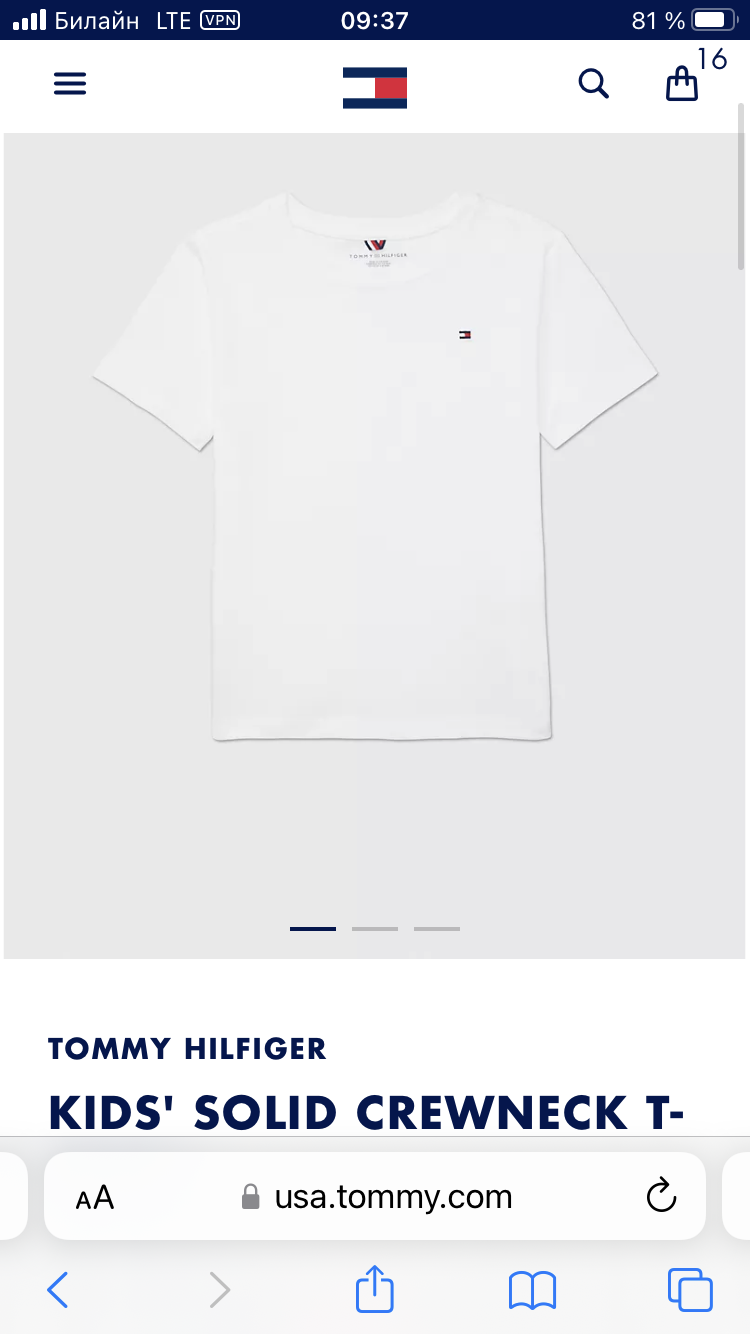Image resolution: width=750 pixels, height=1334 pixels.
Task: Tap the white t-shirt product image
Action: (375, 465)
